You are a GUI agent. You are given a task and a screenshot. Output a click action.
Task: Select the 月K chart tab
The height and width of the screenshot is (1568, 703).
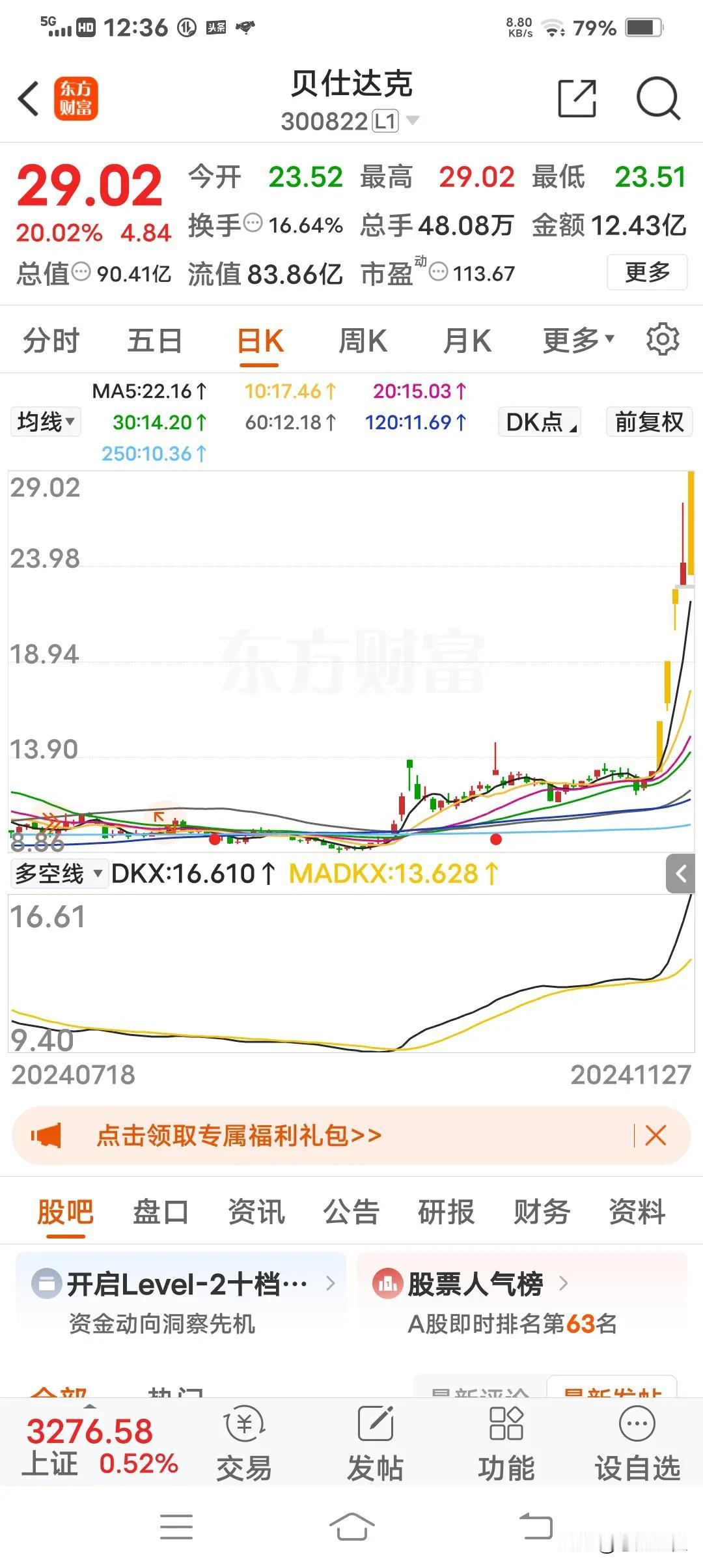[467, 341]
